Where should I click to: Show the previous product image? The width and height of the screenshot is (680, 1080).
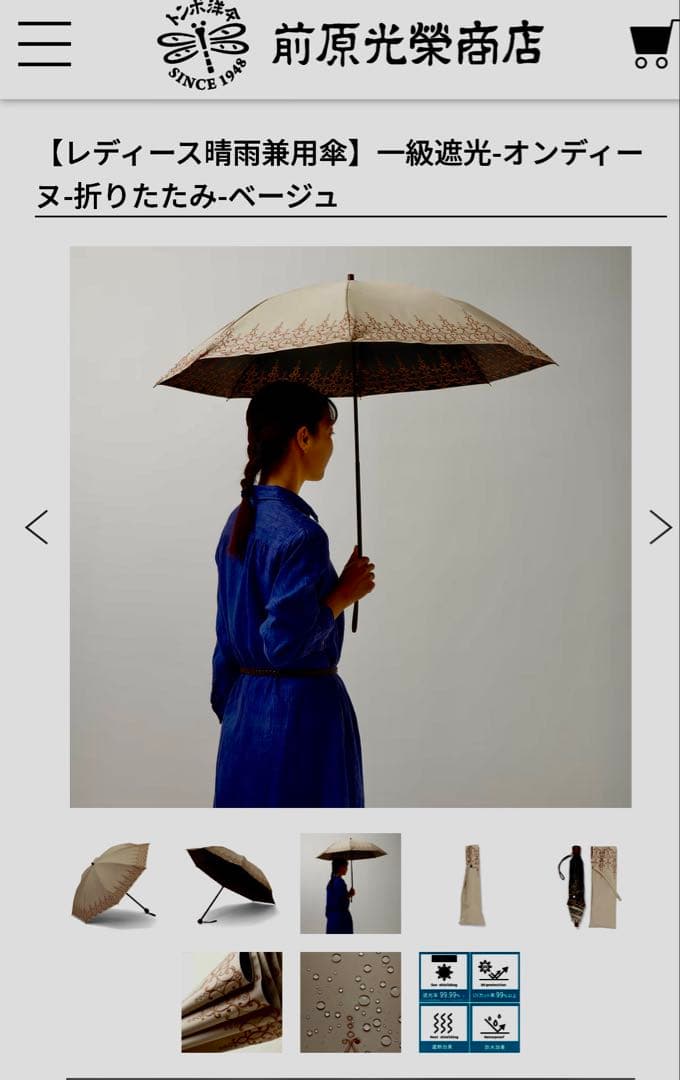tap(37, 527)
